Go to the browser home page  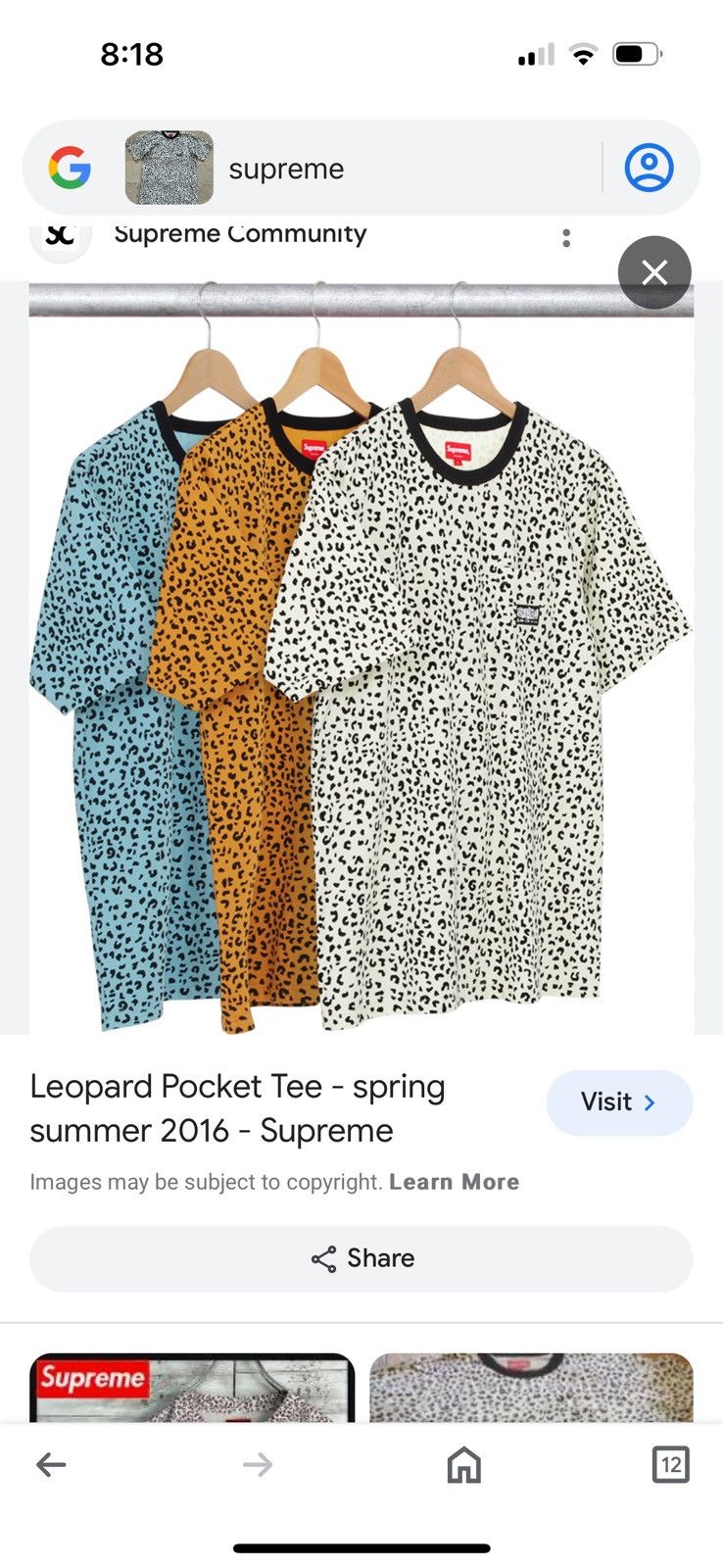(463, 1465)
